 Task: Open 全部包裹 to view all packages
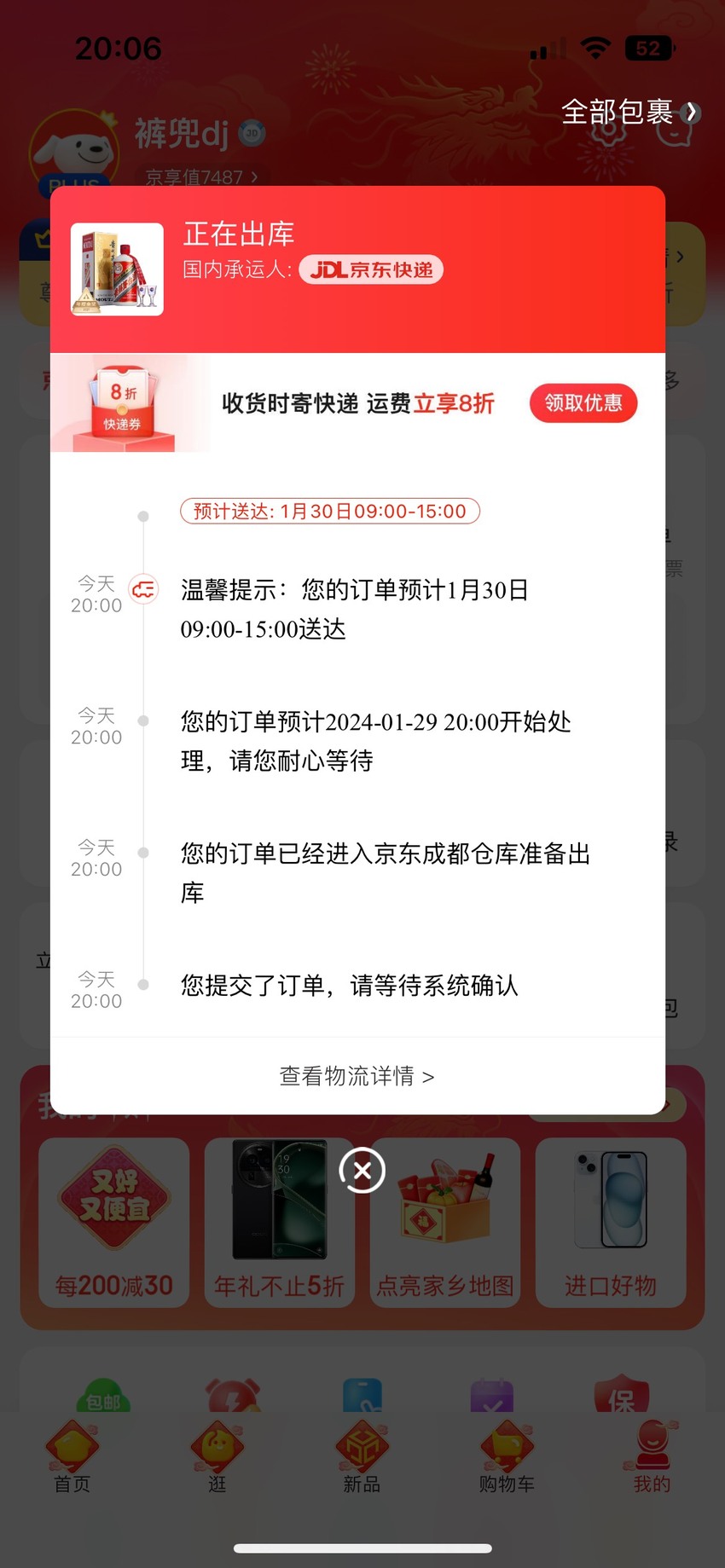(x=630, y=112)
